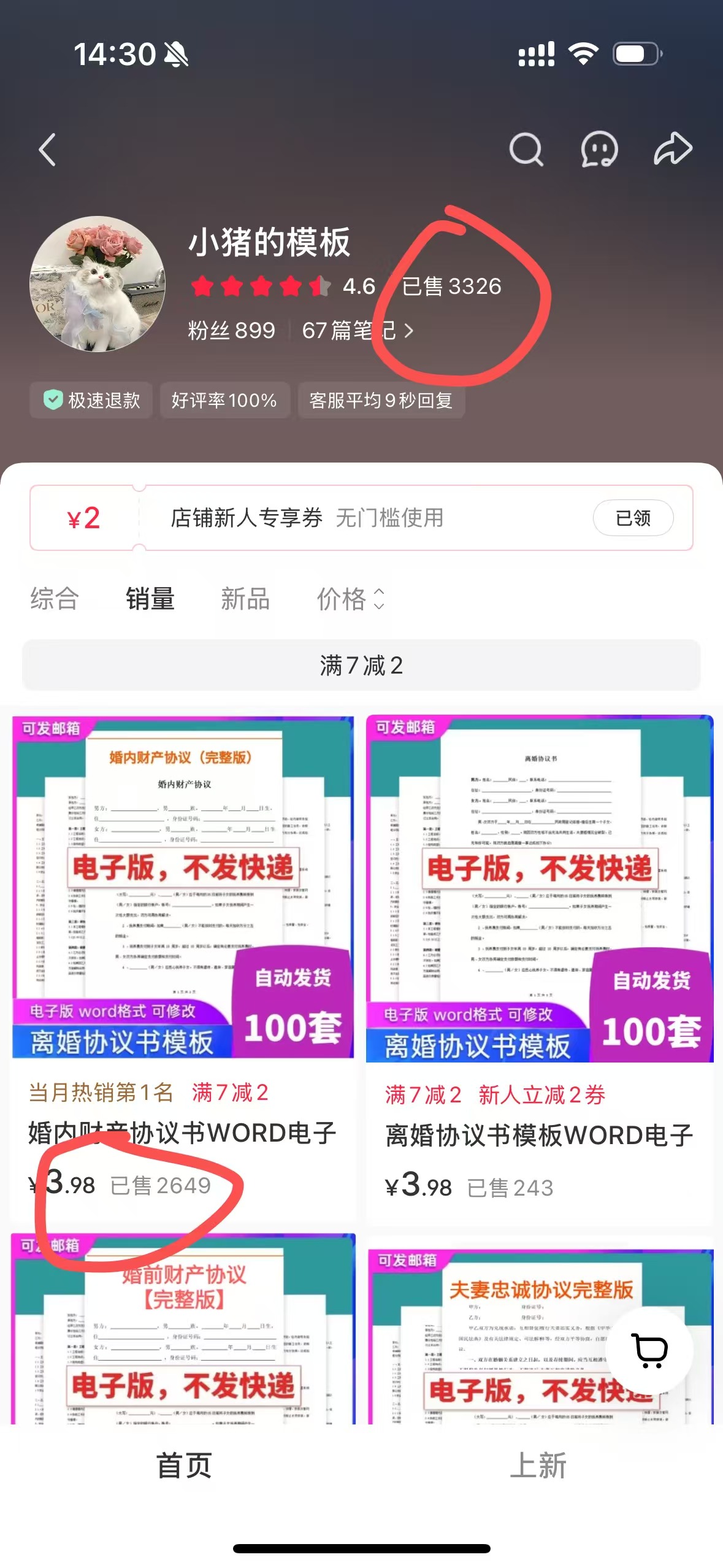The image size is (723, 1568).
Task: Go back to the previous page
Action: click(48, 150)
